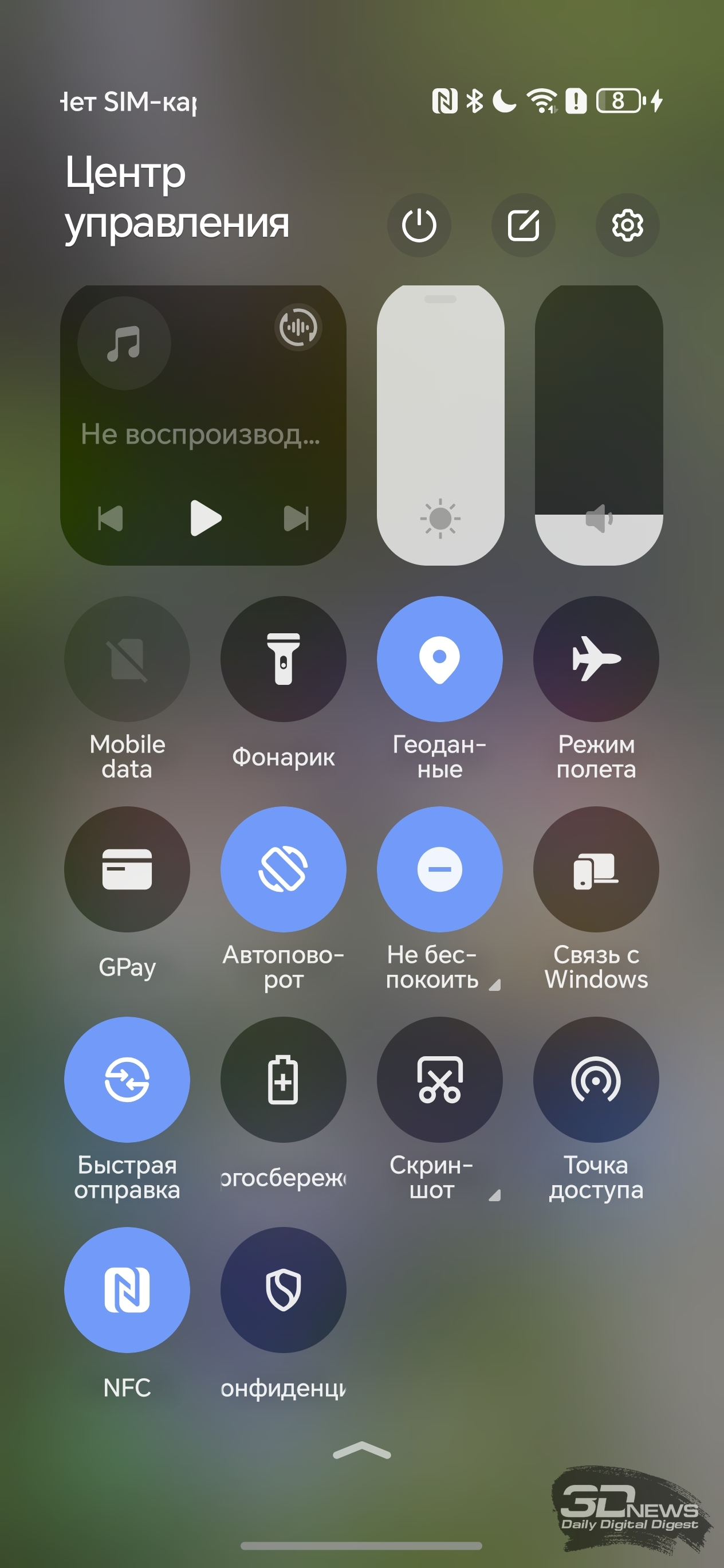Go to the previous track
The width and height of the screenshot is (724, 1568).
point(111,519)
